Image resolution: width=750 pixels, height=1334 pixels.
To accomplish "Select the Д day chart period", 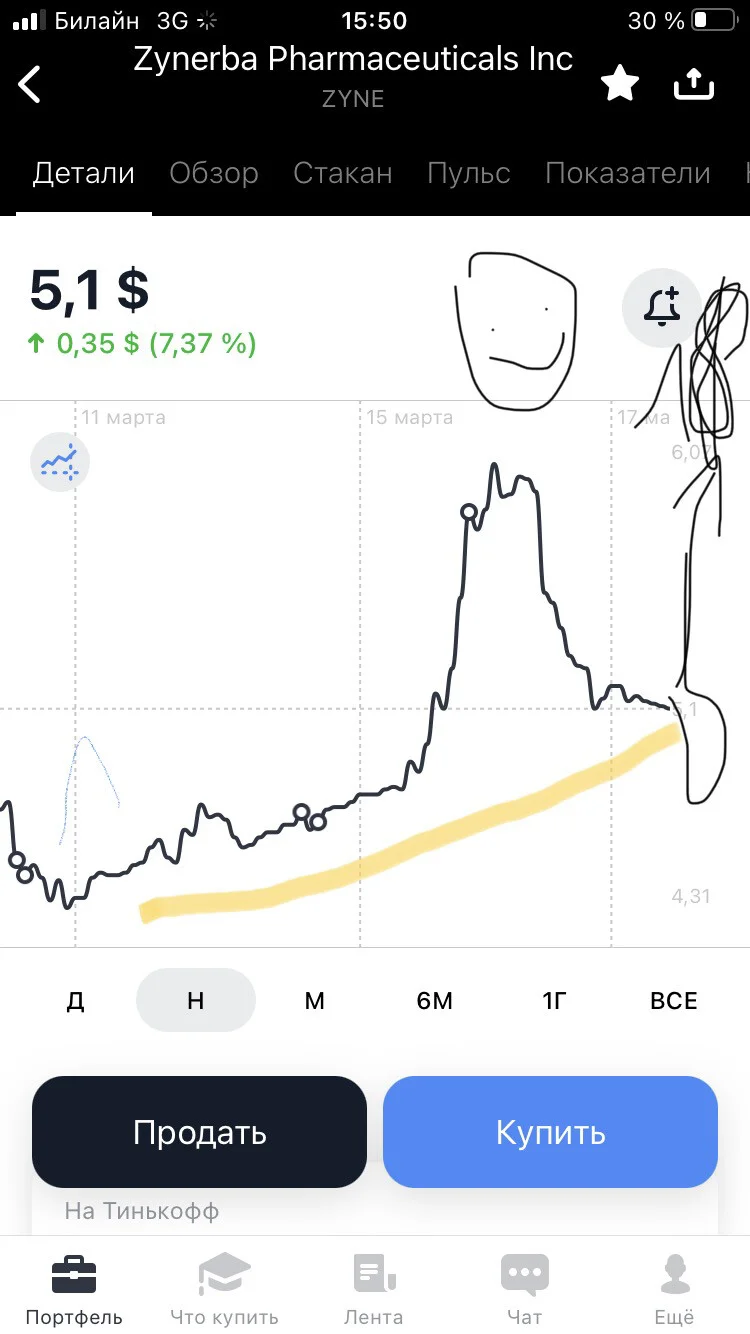I will 76,1001.
